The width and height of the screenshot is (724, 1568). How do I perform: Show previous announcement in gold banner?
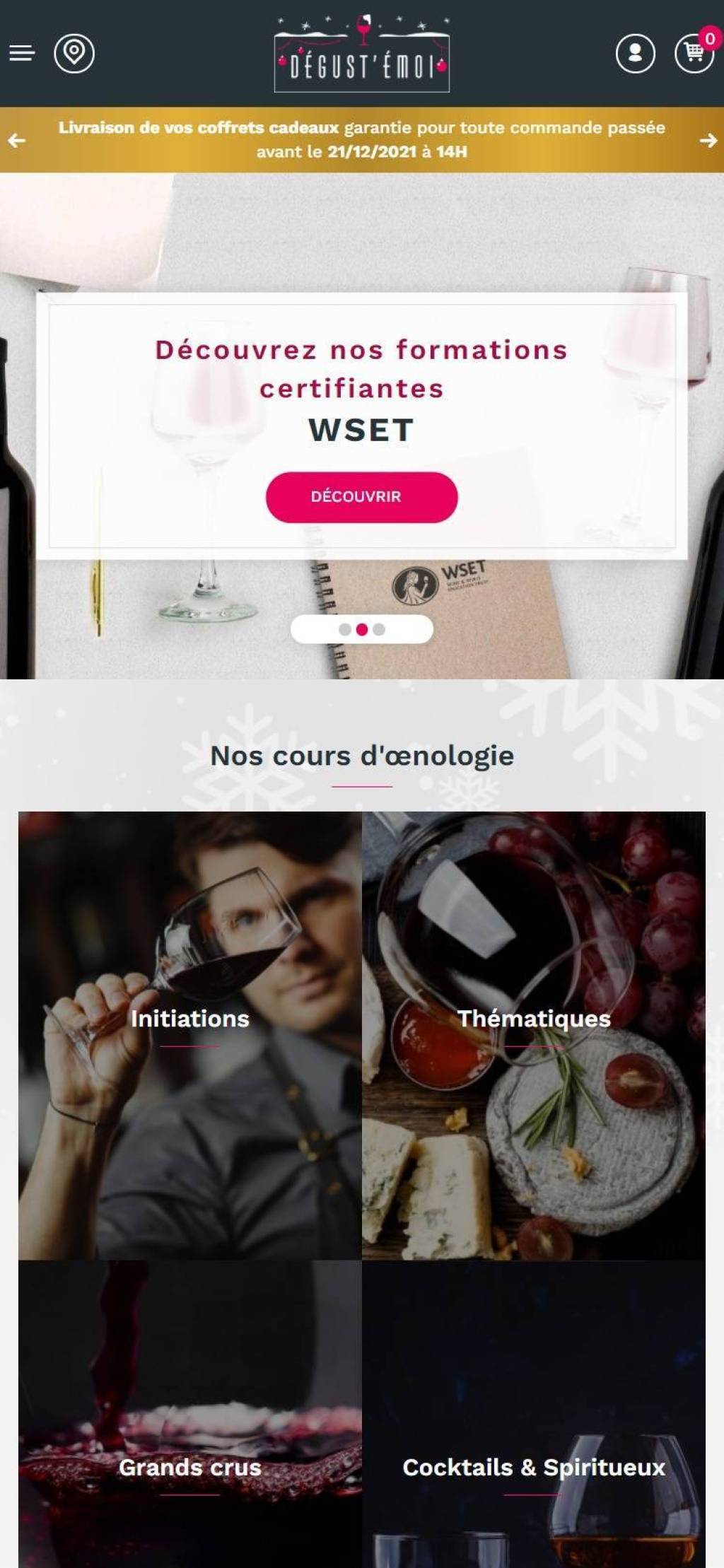[17, 141]
